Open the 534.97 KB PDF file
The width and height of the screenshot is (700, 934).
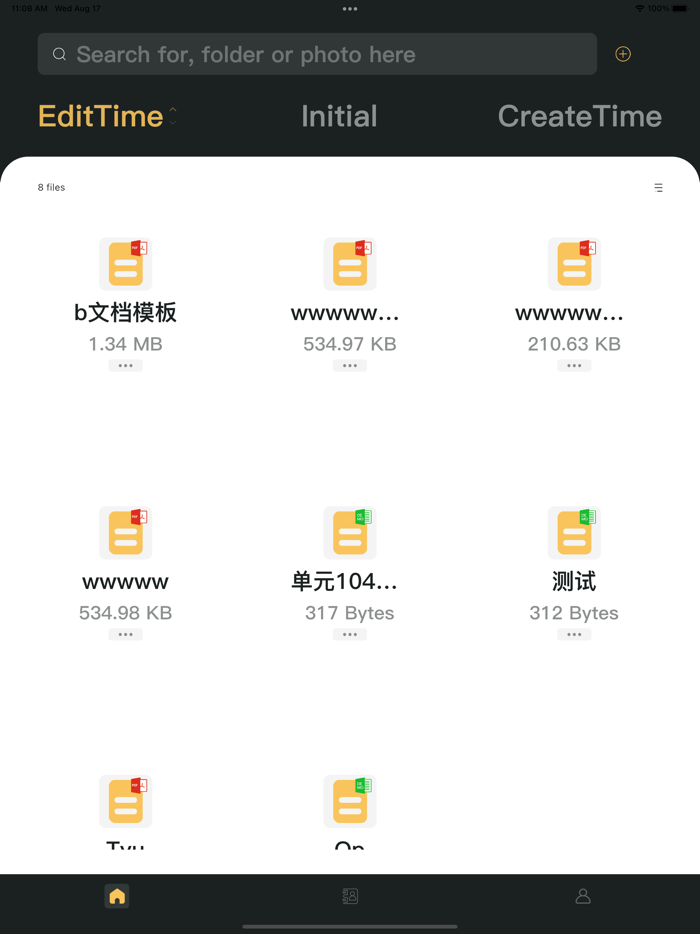349,265
